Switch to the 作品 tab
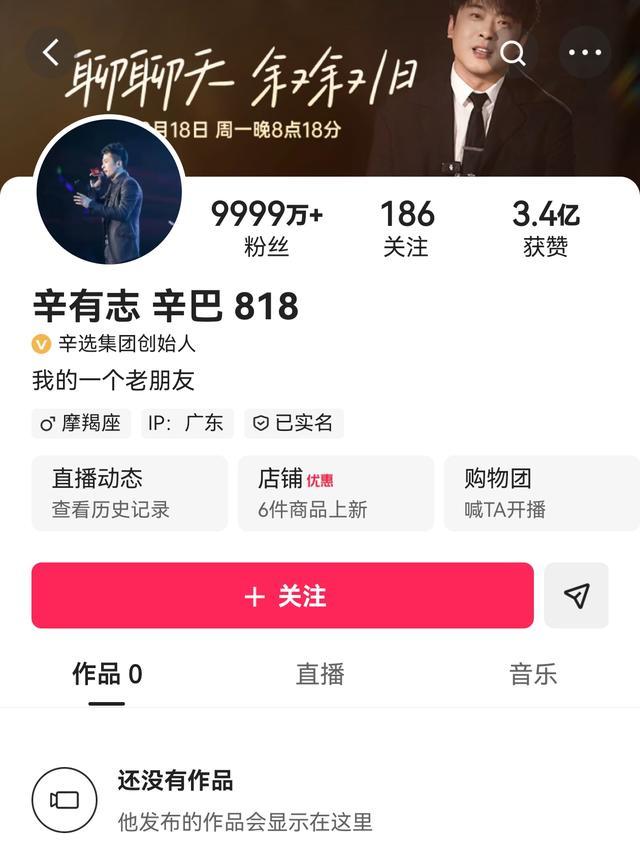640x863 pixels. [x=107, y=675]
